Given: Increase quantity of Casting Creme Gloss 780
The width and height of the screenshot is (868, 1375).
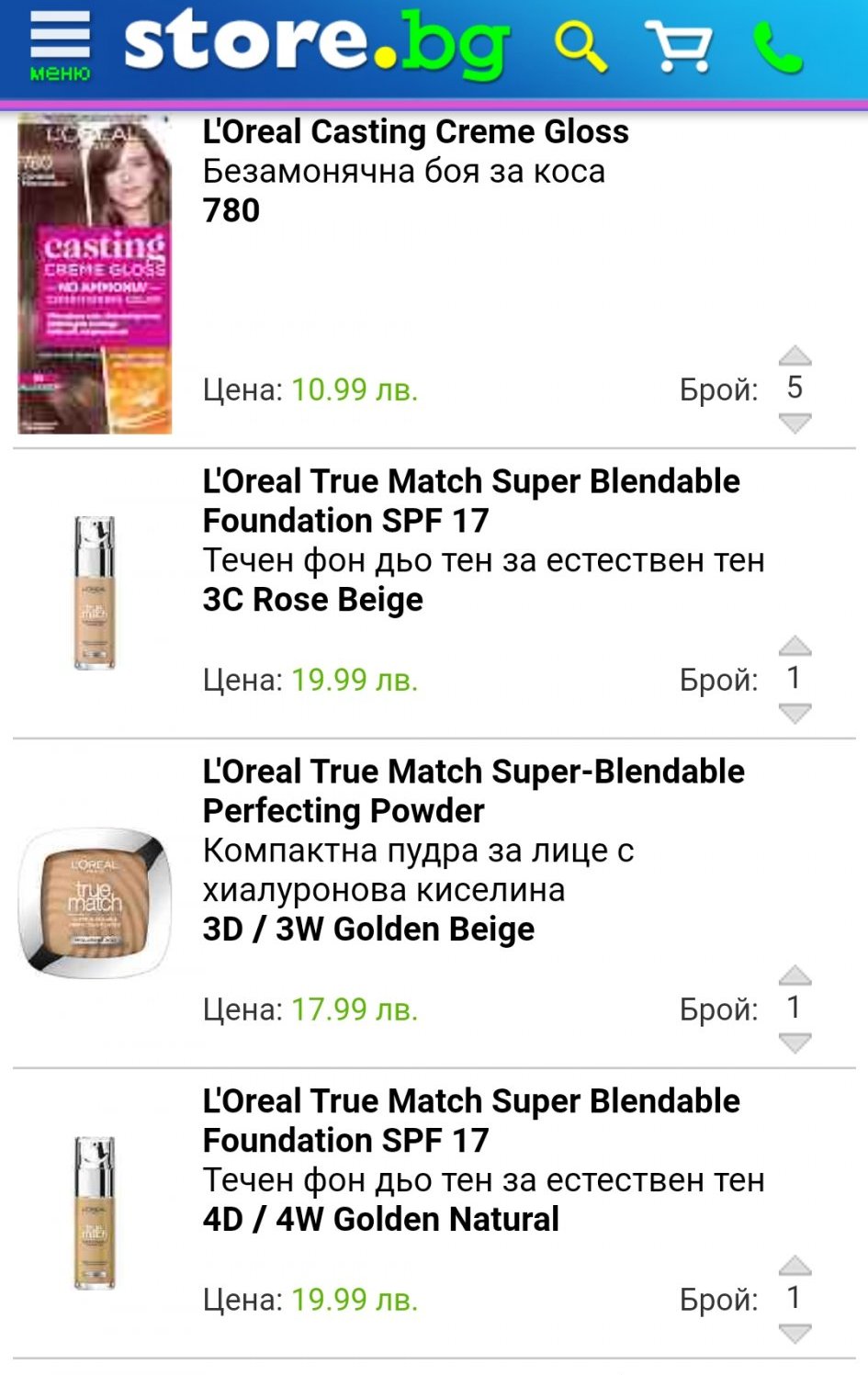Looking at the screenshot, I should pyautogui.click(x=795, y=356).
